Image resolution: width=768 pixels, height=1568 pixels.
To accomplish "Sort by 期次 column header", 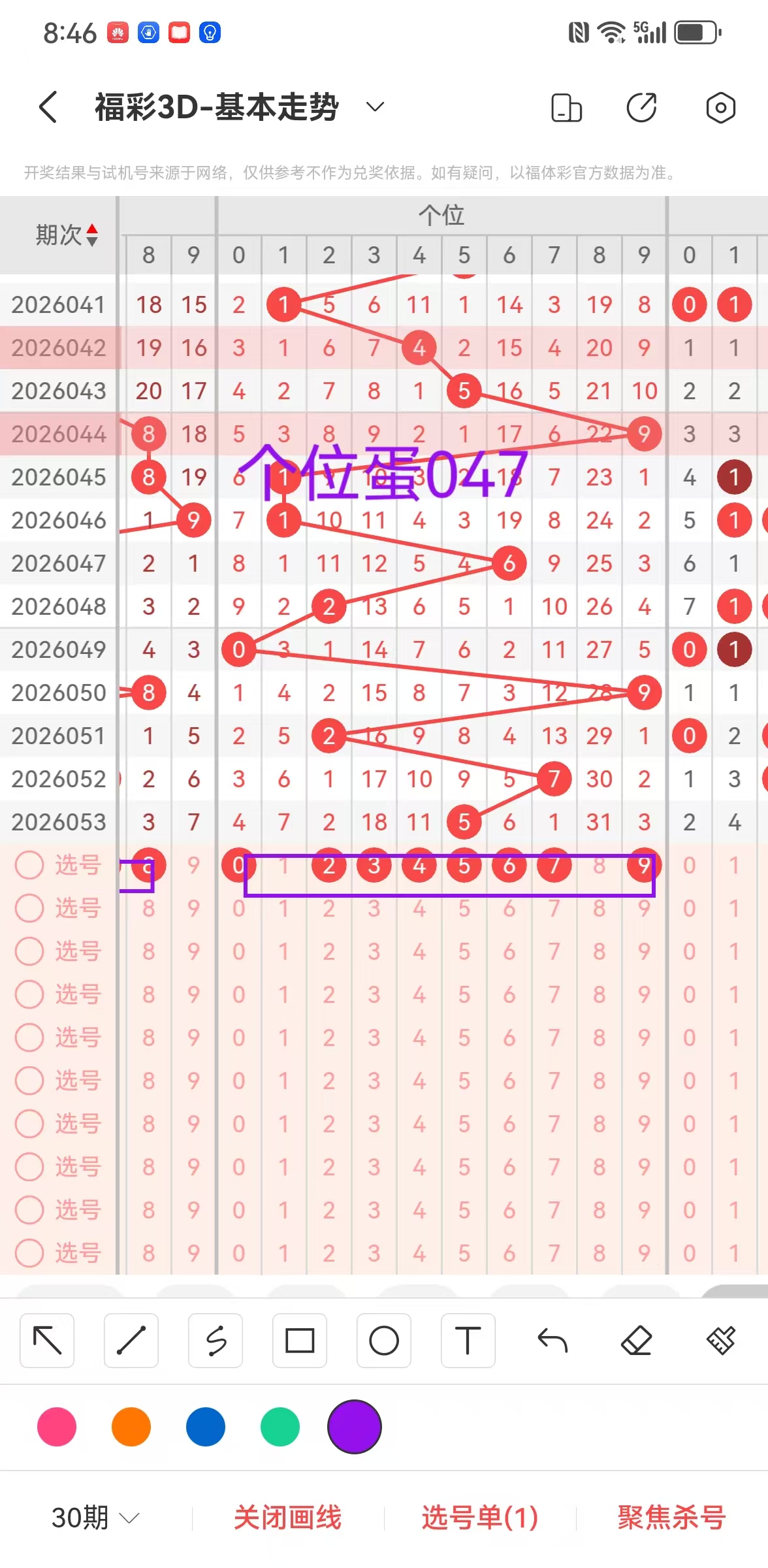I will 66,235.
